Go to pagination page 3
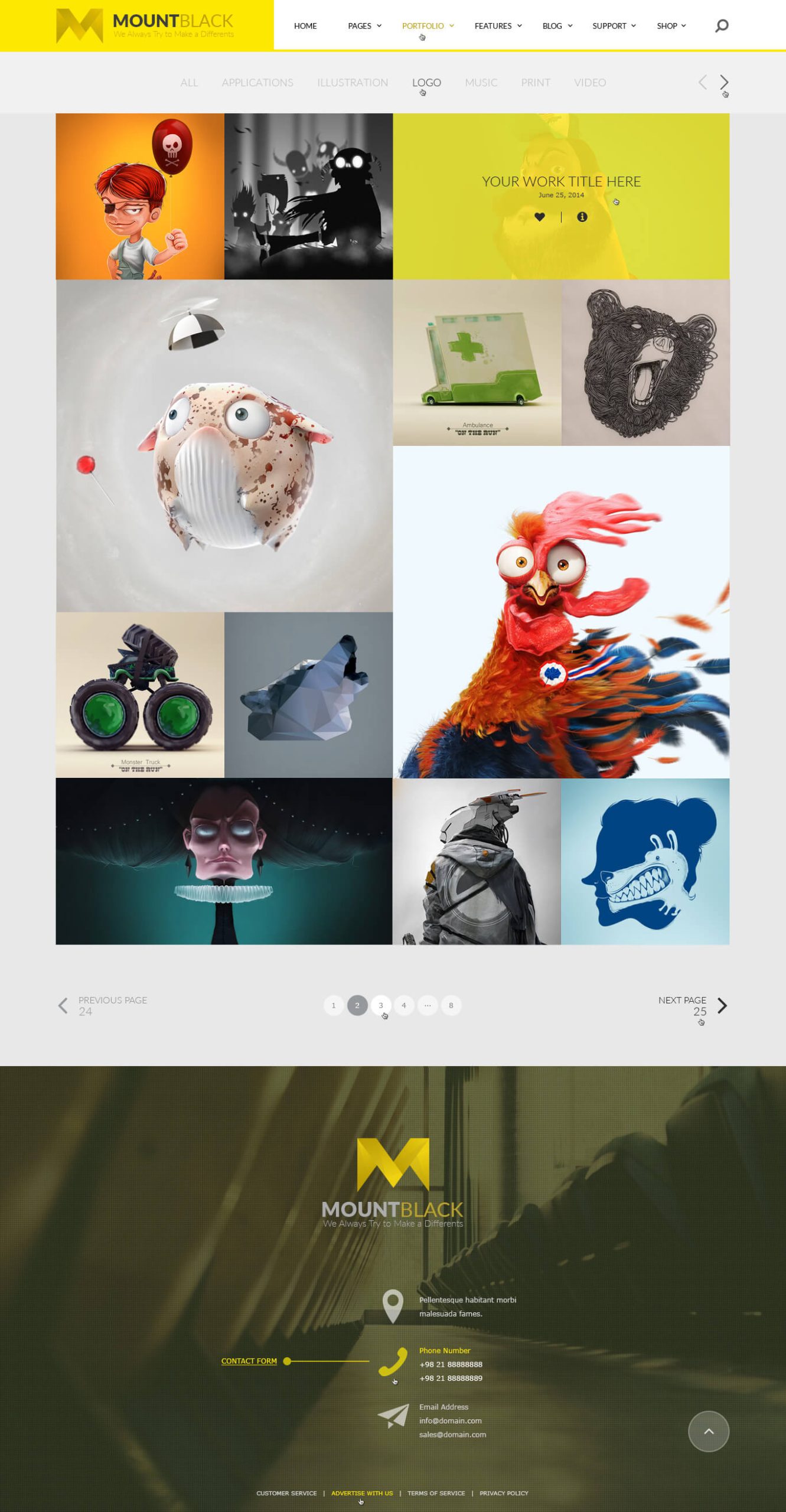 tap(380, 1005)
